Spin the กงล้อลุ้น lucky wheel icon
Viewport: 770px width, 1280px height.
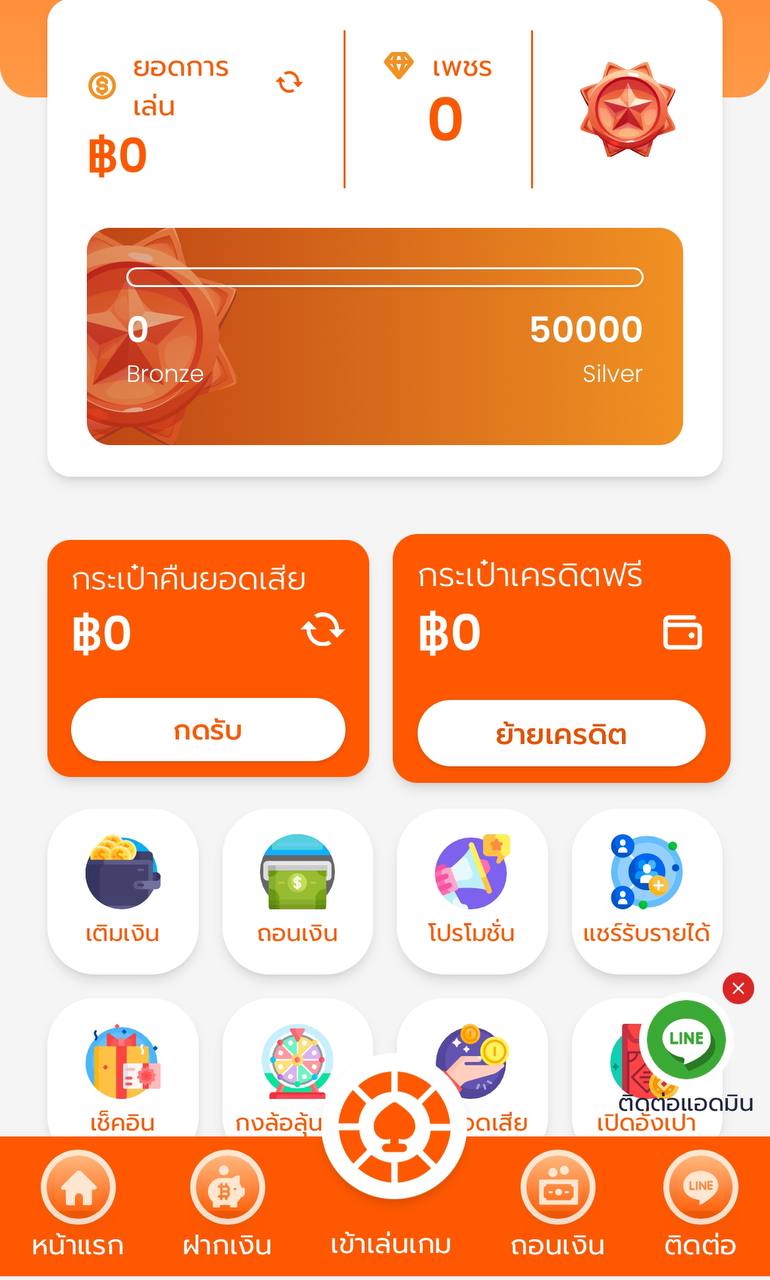click(297, 1060)
